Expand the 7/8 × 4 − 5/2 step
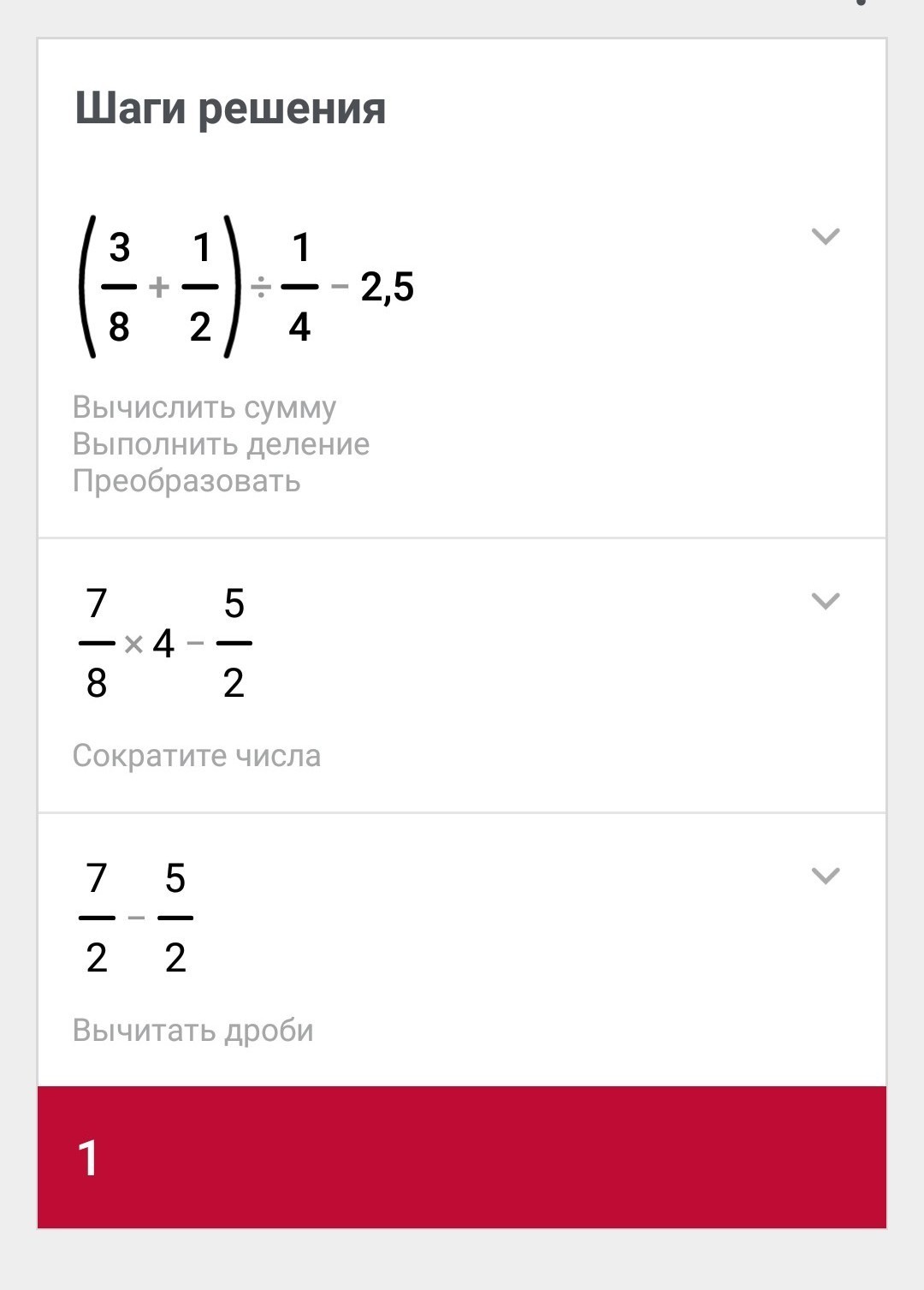The image size is (924, 1290). pyautogui.click(x=825, y=601)
